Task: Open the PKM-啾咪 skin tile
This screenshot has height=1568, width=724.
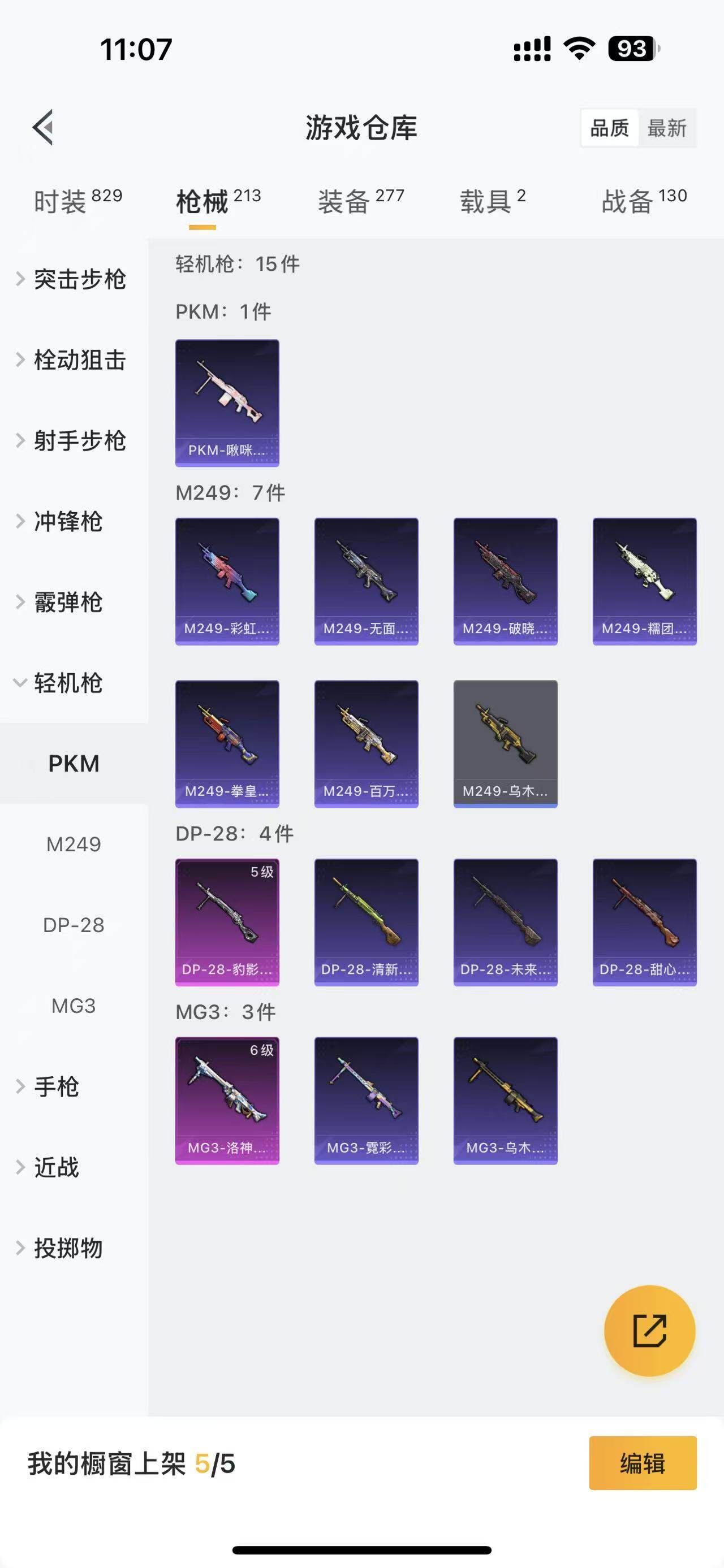Action: tap(227, 403)
